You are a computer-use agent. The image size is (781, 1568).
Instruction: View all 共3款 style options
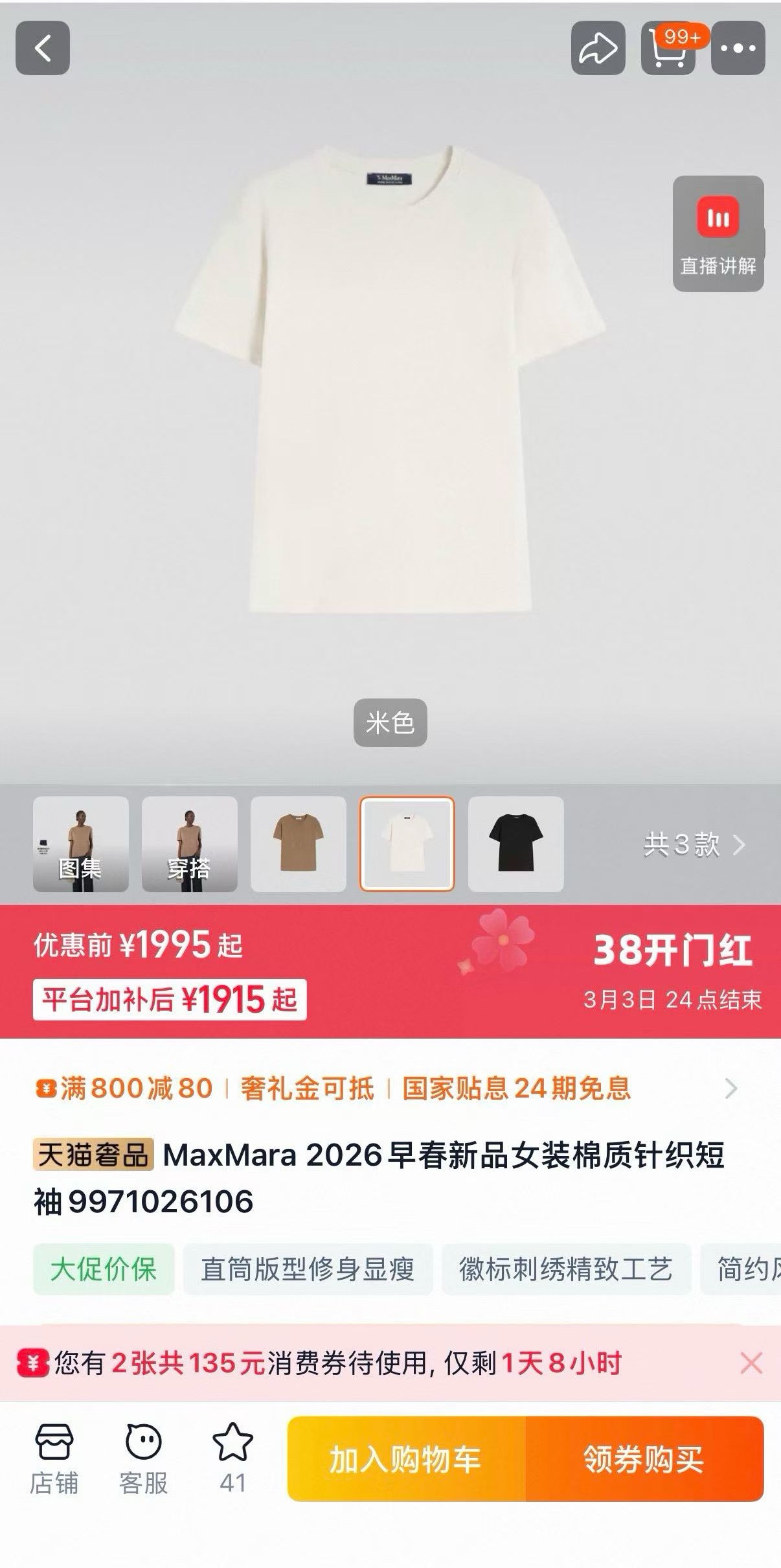pyautogui.click(x=694, y=845)
